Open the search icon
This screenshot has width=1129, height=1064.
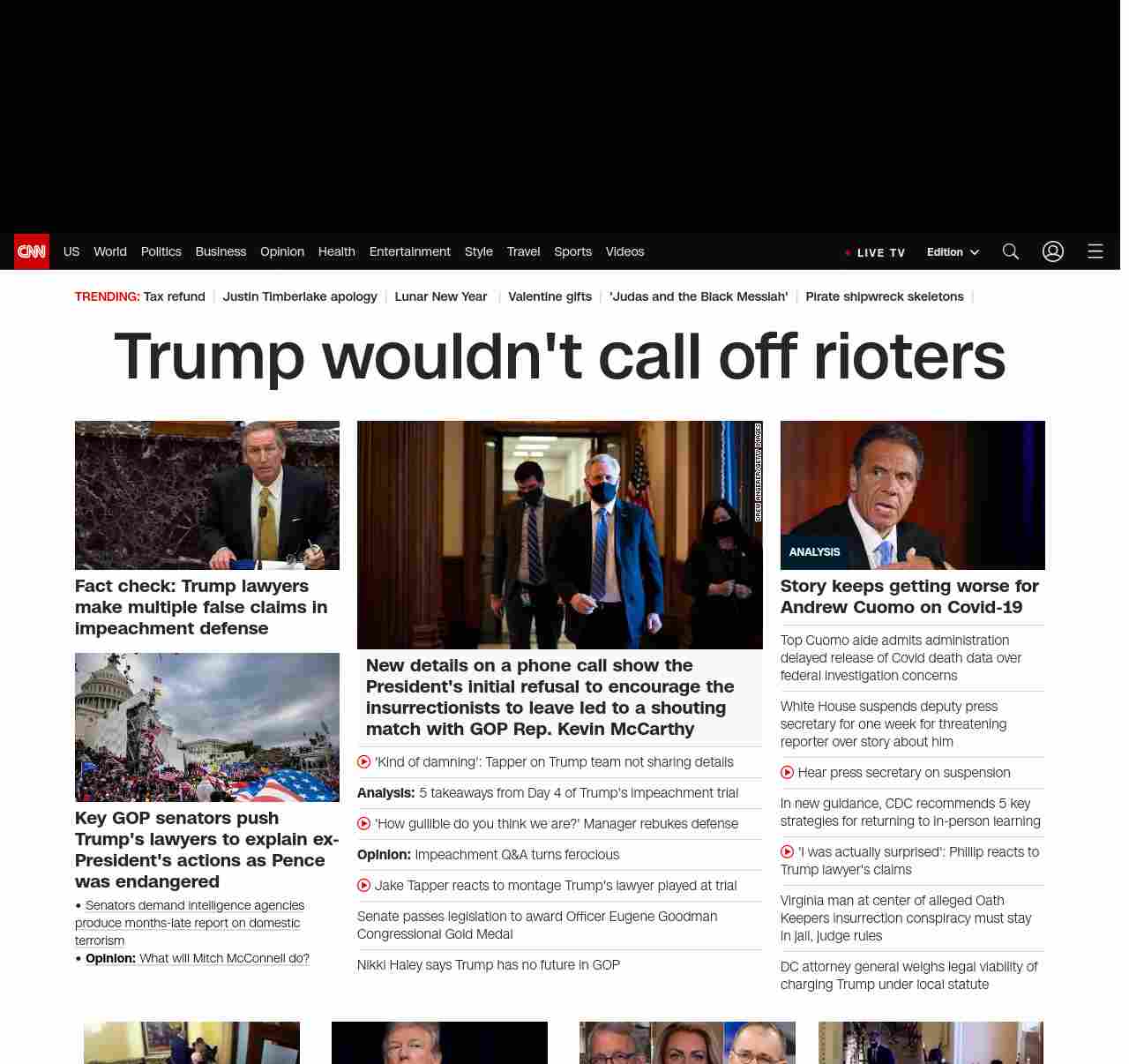pyautogui.click(x=1011, y=252)
